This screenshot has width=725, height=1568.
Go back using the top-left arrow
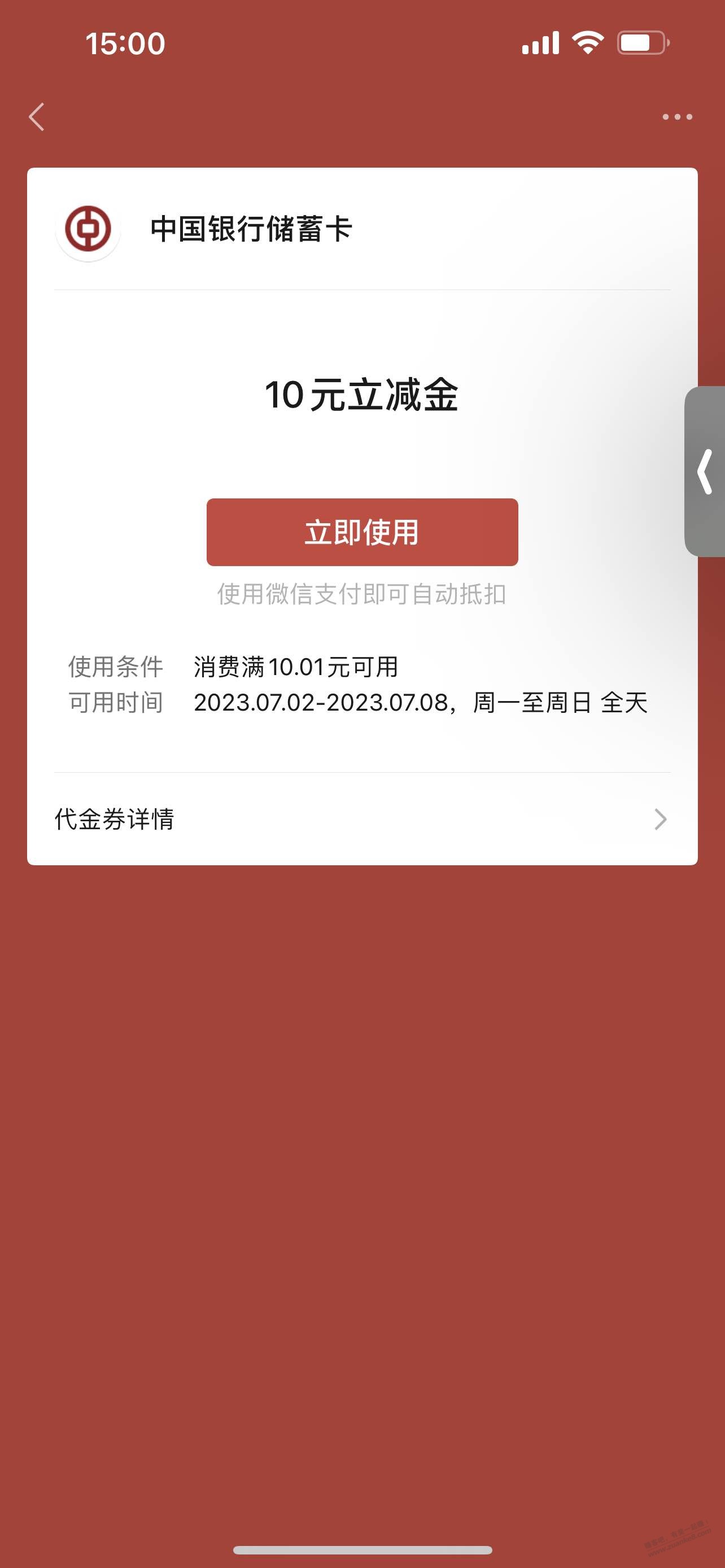(37, 117)
